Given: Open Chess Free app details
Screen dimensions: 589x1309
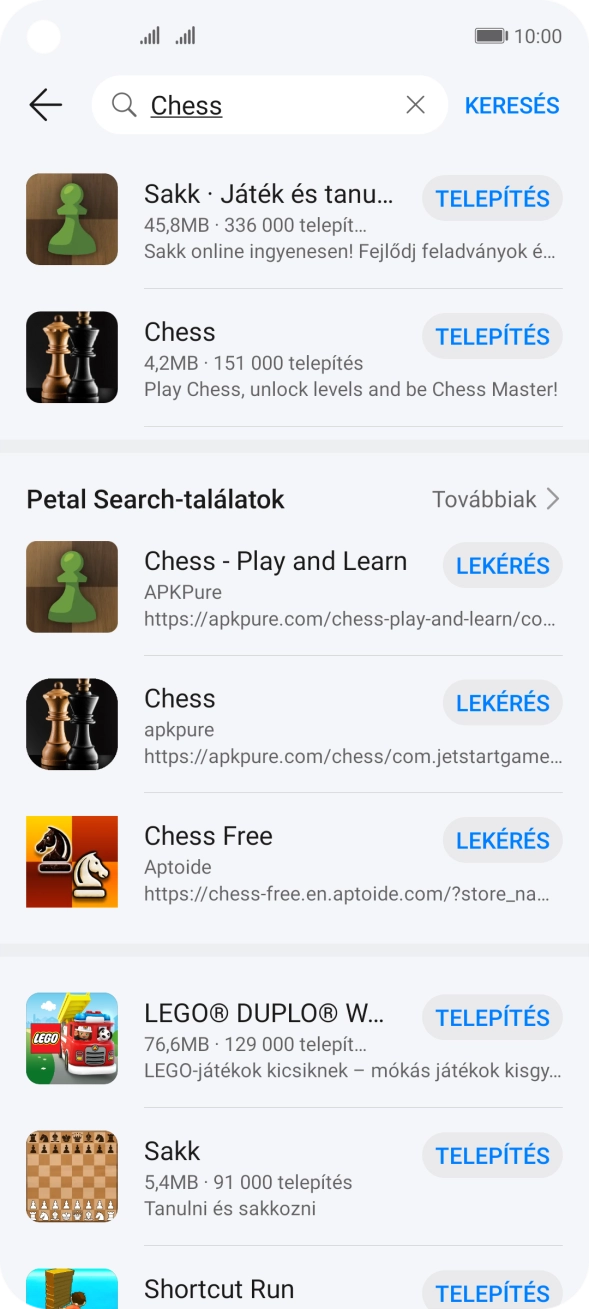Looking at the screenshot, I should [229, 862].
